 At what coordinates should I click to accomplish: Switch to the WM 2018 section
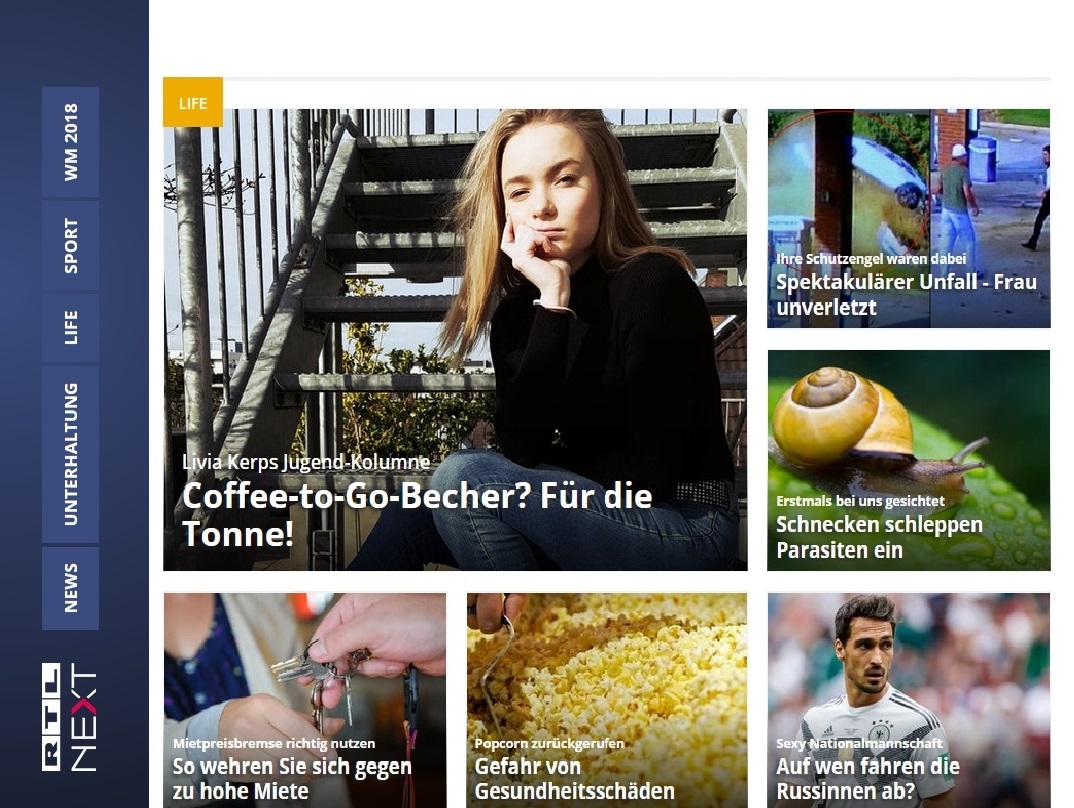click(x=70, y=142)
